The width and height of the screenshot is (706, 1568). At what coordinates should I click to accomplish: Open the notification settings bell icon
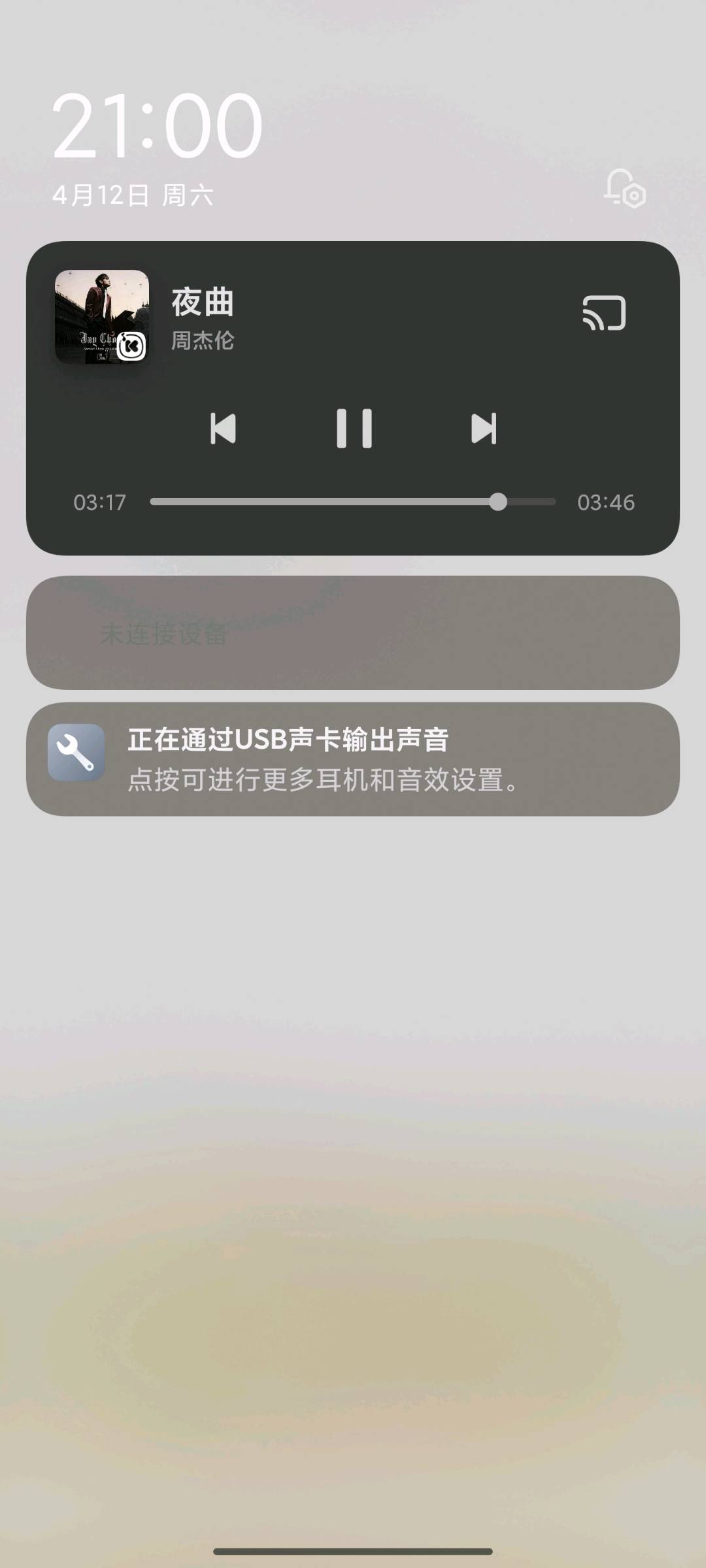624,189
